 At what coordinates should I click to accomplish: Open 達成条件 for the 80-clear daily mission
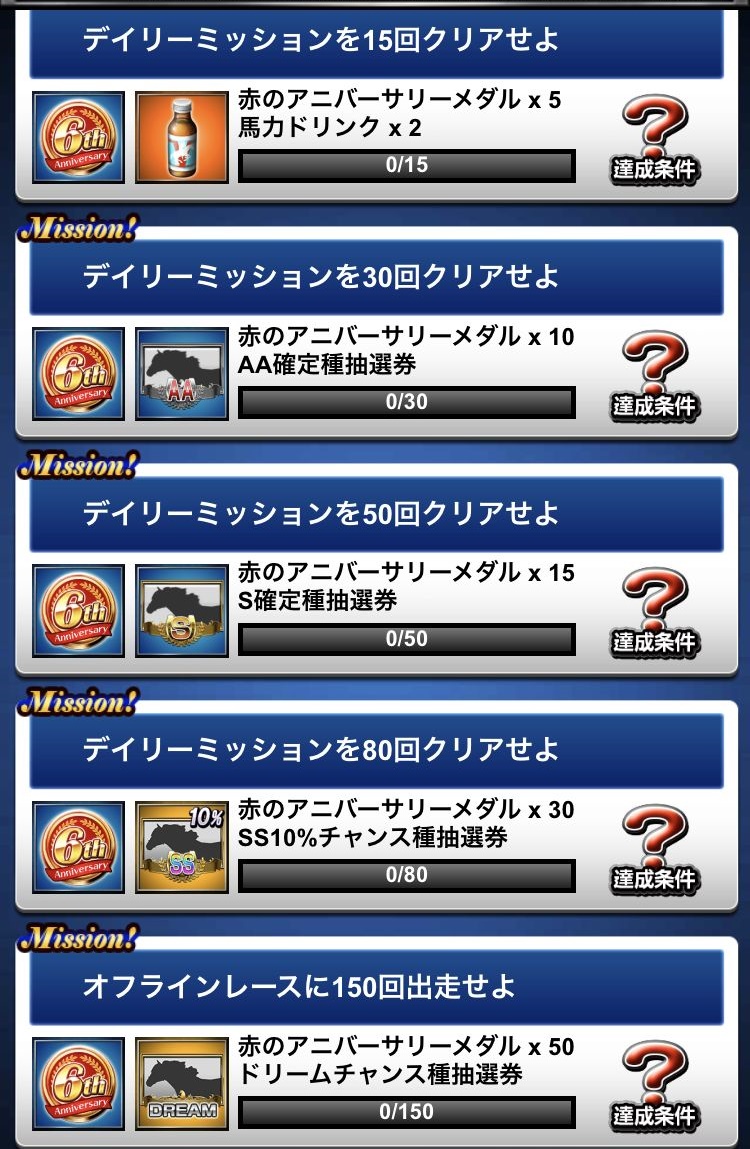click(x=654, y=850)
